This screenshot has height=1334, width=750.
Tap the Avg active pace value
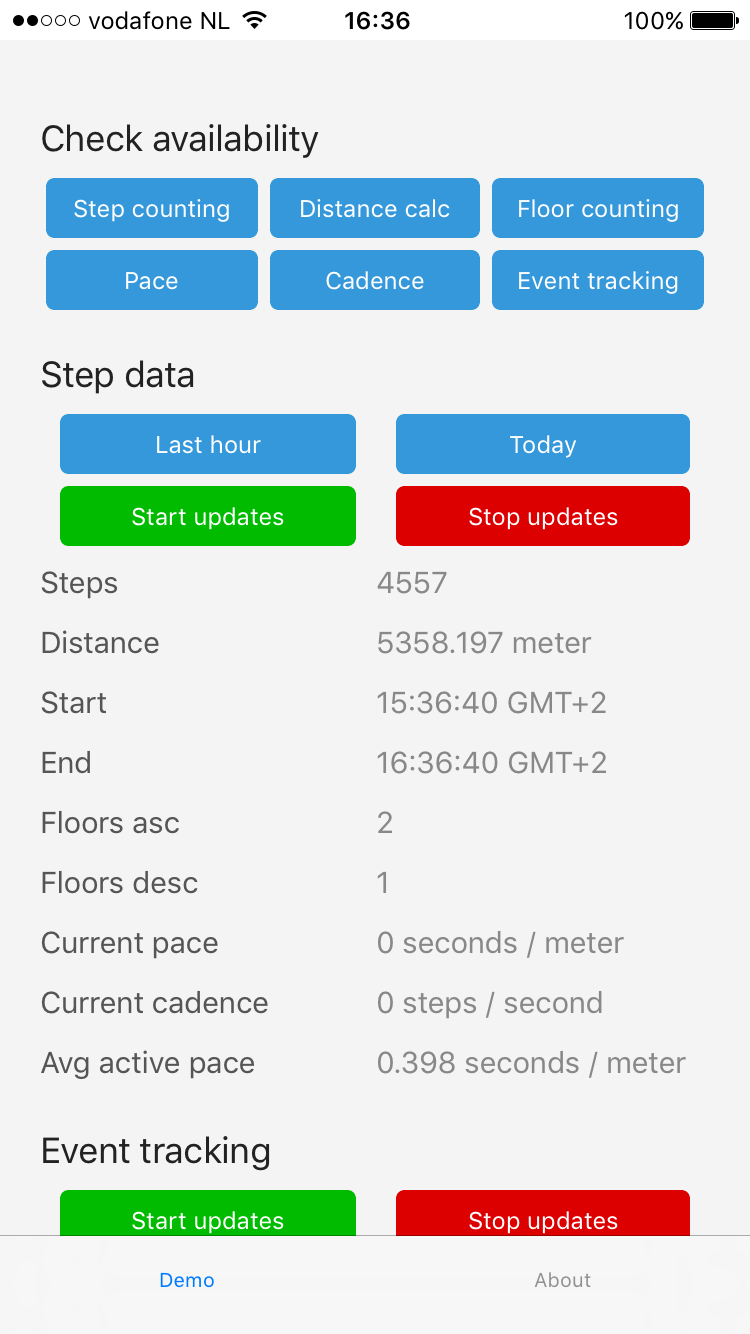(x=531, y=1063)
